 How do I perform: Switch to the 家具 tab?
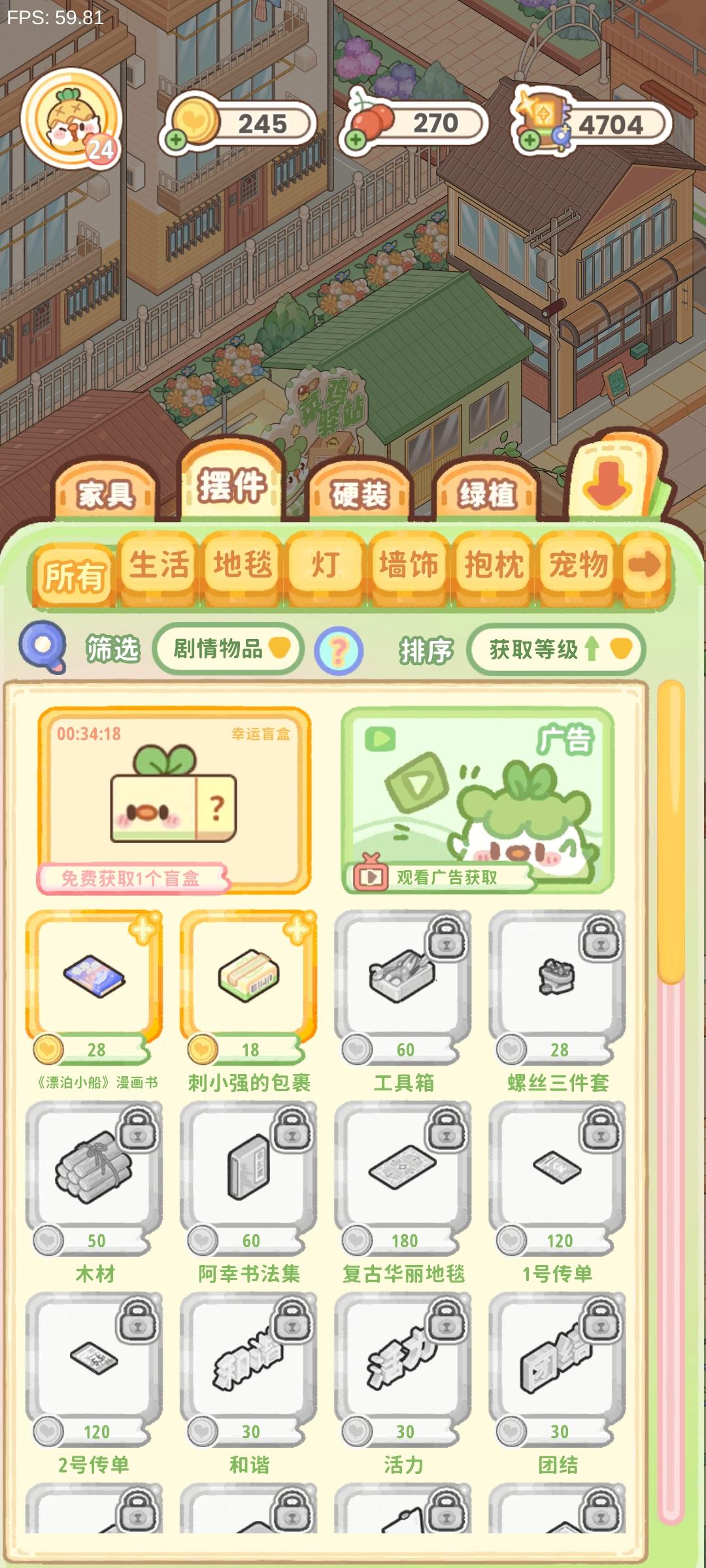105,494
